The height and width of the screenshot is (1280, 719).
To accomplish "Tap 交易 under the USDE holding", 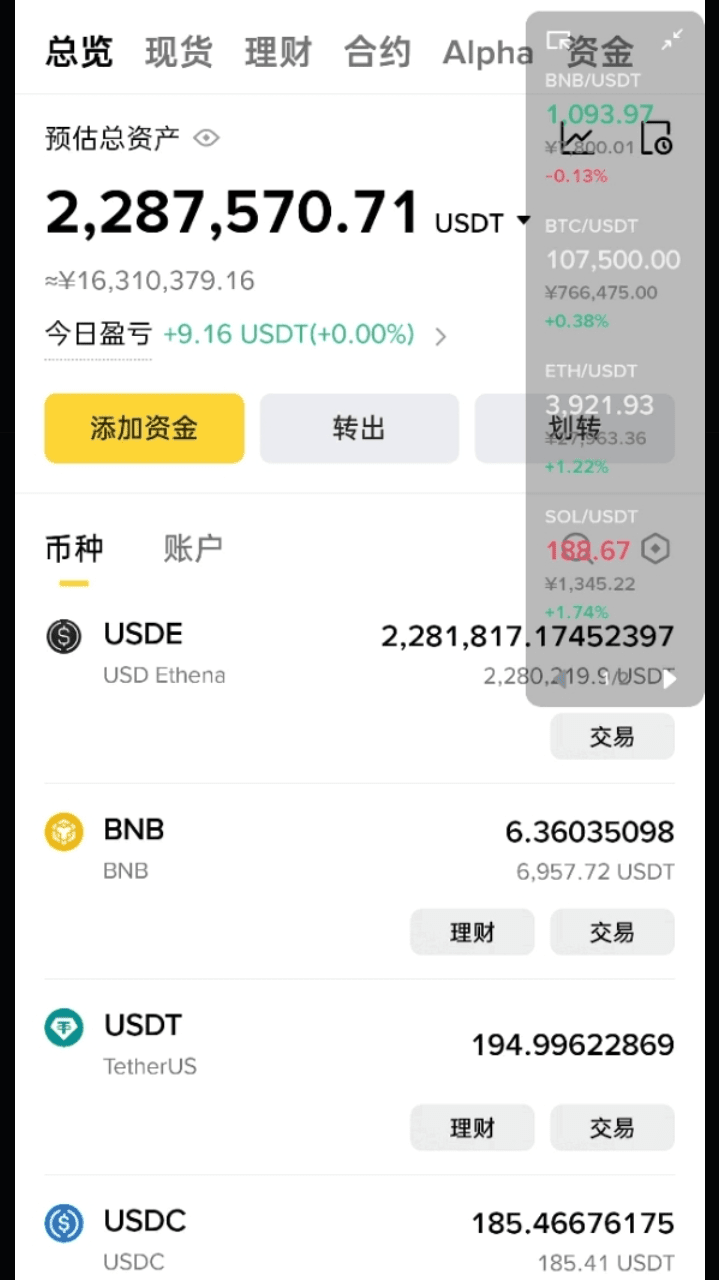I will [x=612, y=737].
